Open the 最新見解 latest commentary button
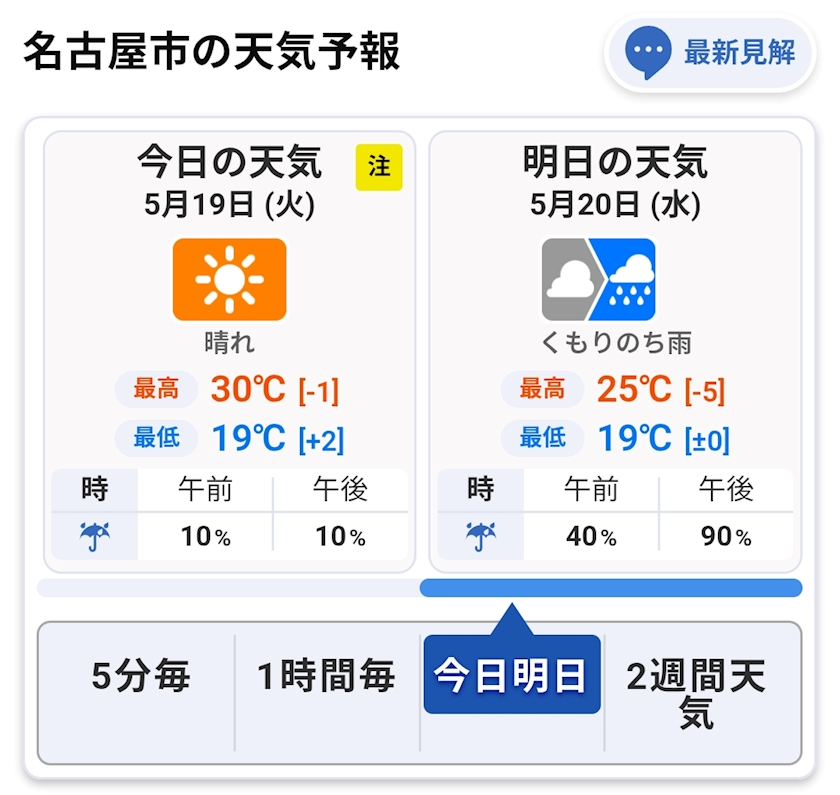The width and height of the screenshot is (840, 795). 709,52
